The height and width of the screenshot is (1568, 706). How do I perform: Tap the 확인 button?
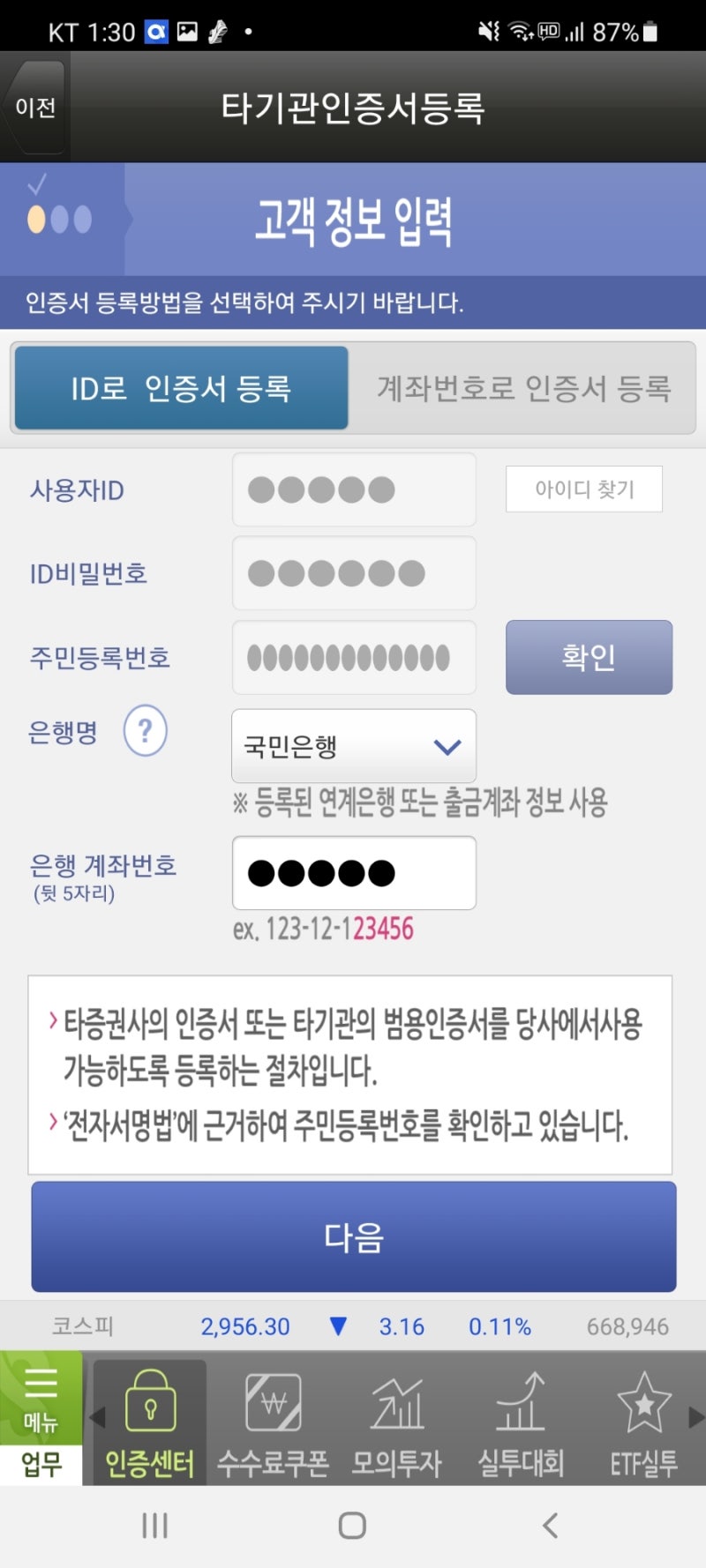[589, 657]
